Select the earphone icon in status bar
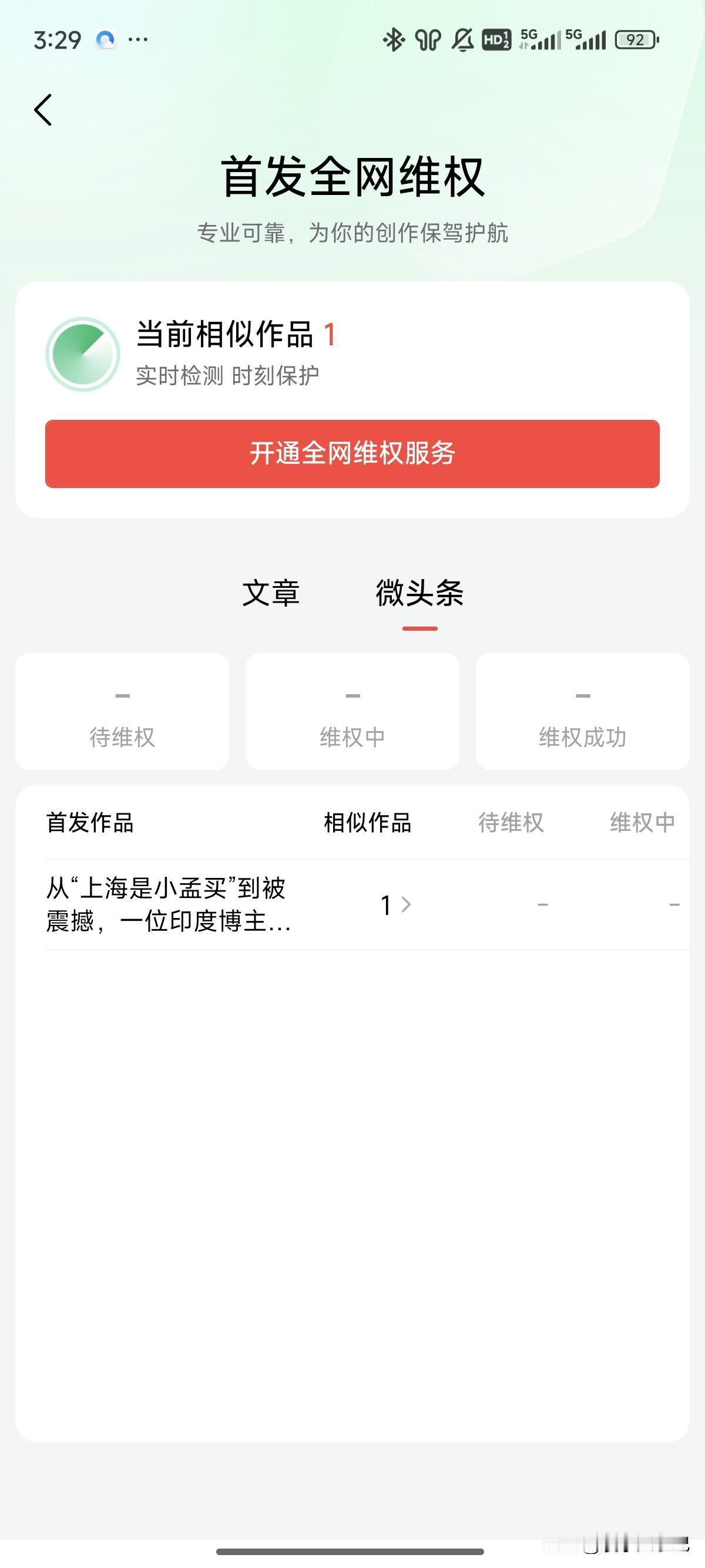 (429, 39)
